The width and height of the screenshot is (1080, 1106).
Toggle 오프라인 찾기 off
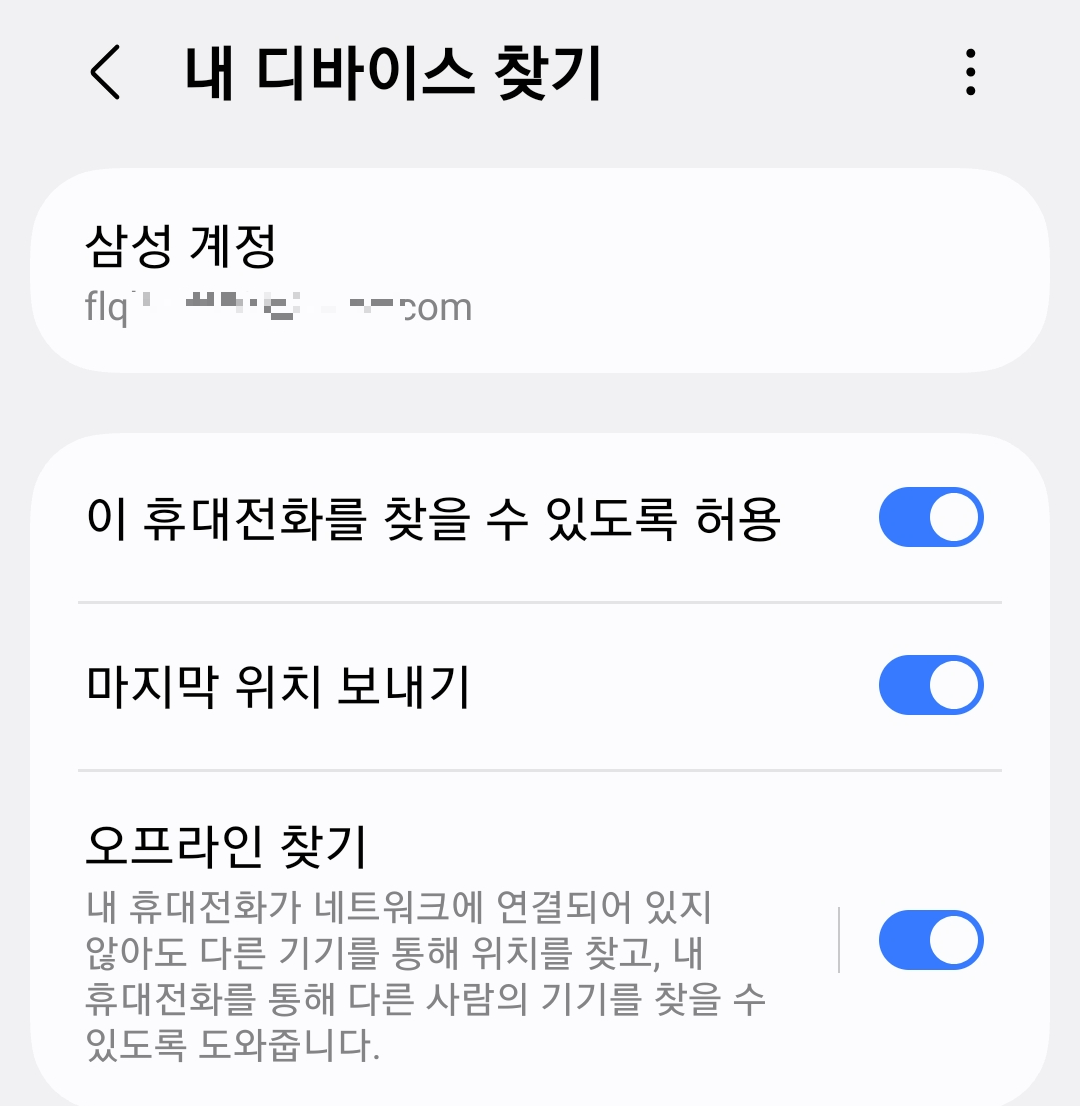click(931, 939)
